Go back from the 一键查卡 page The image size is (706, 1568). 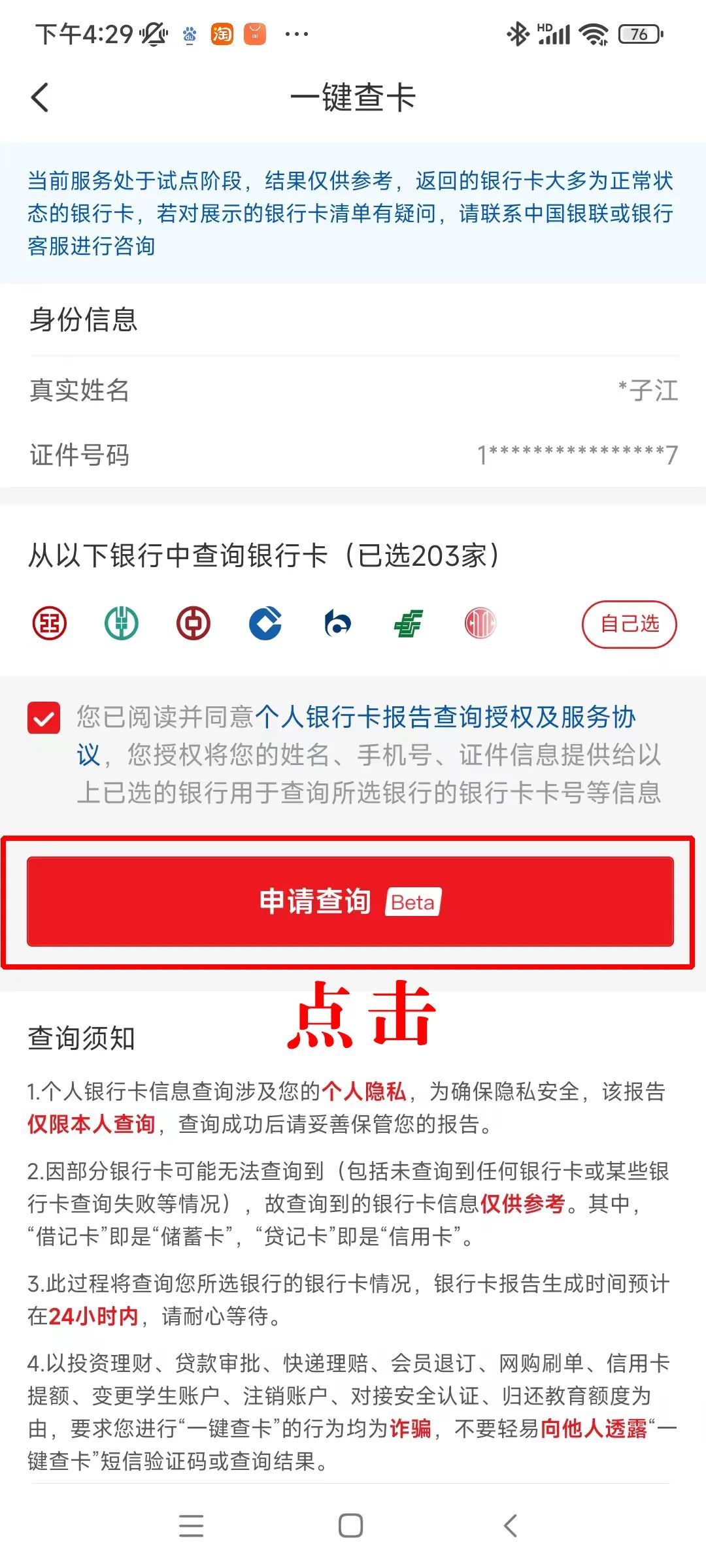[41, 98]
